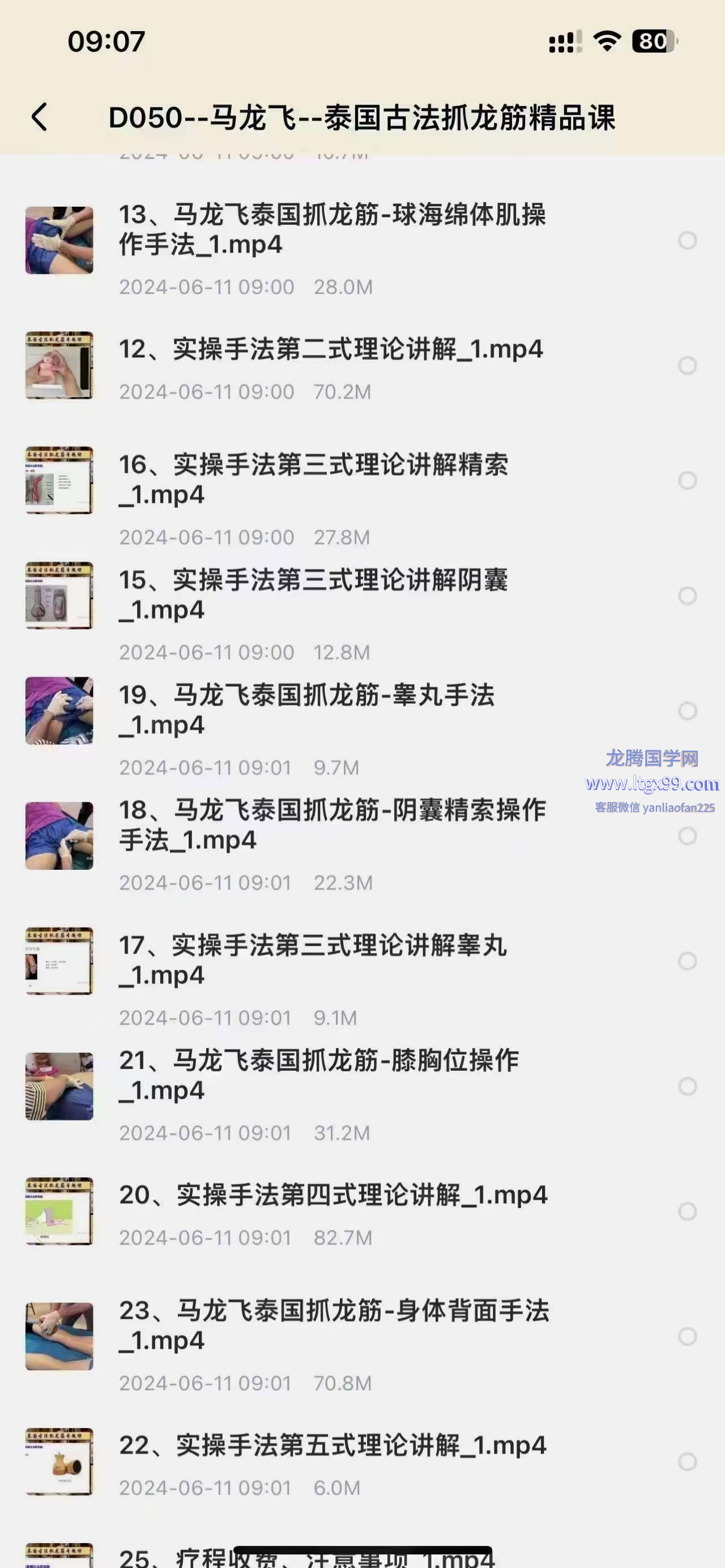The width and height of the screenshot is (725, 1568).
Task: Select the circle for video 13 球海绵体肌
Action: (687, 241)
